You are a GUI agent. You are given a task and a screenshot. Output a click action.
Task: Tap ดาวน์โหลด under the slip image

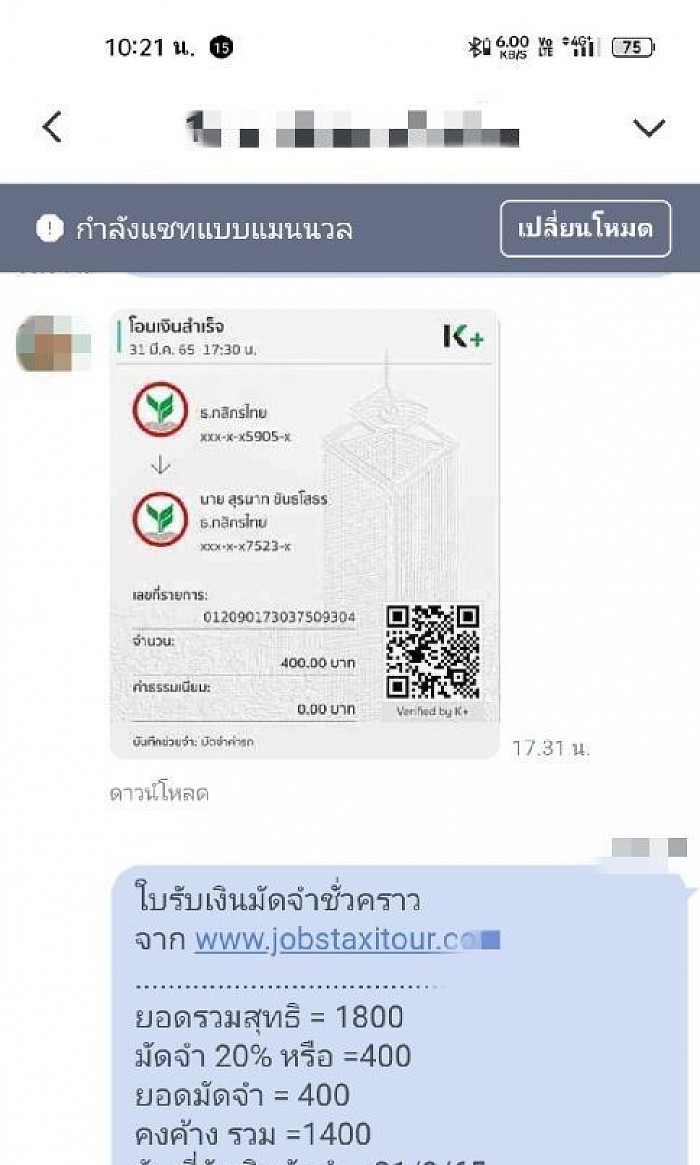pyautogui.click(x=159, y=793)
